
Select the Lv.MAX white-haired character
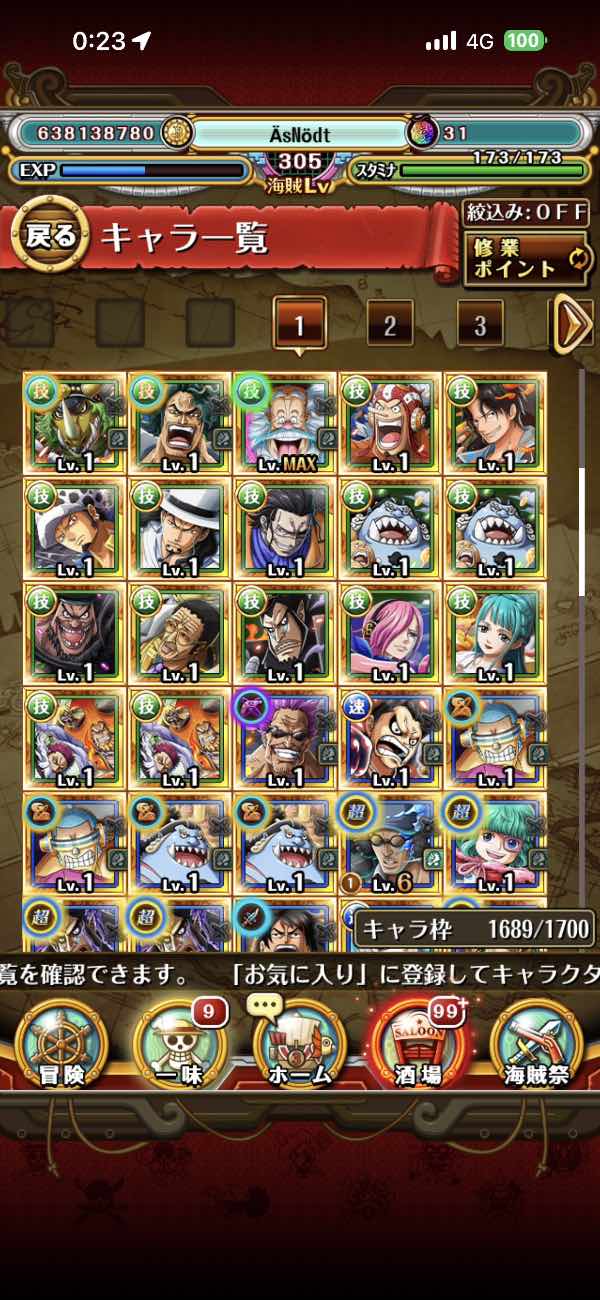284,424
